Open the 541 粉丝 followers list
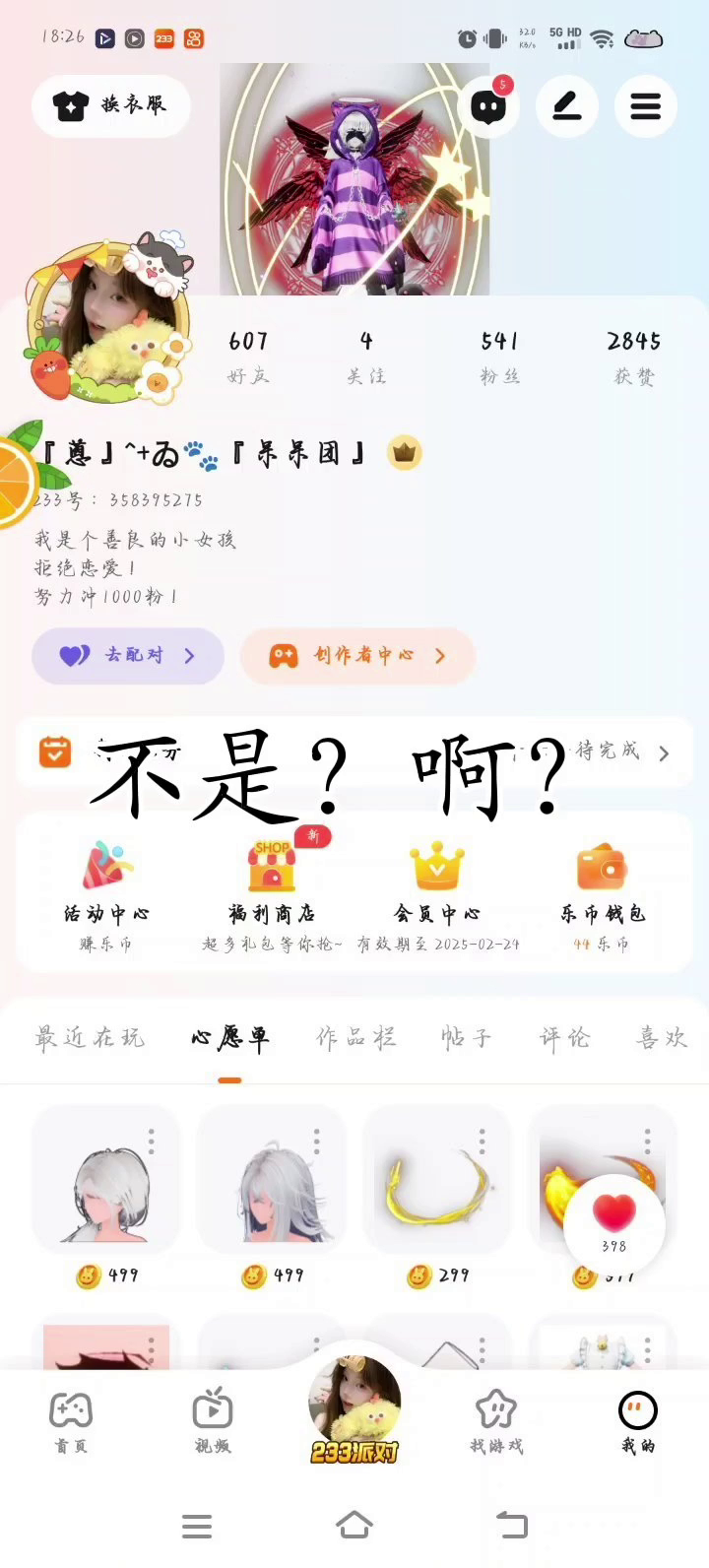This screenshot has width=709, height=1568. pos(499,356)
